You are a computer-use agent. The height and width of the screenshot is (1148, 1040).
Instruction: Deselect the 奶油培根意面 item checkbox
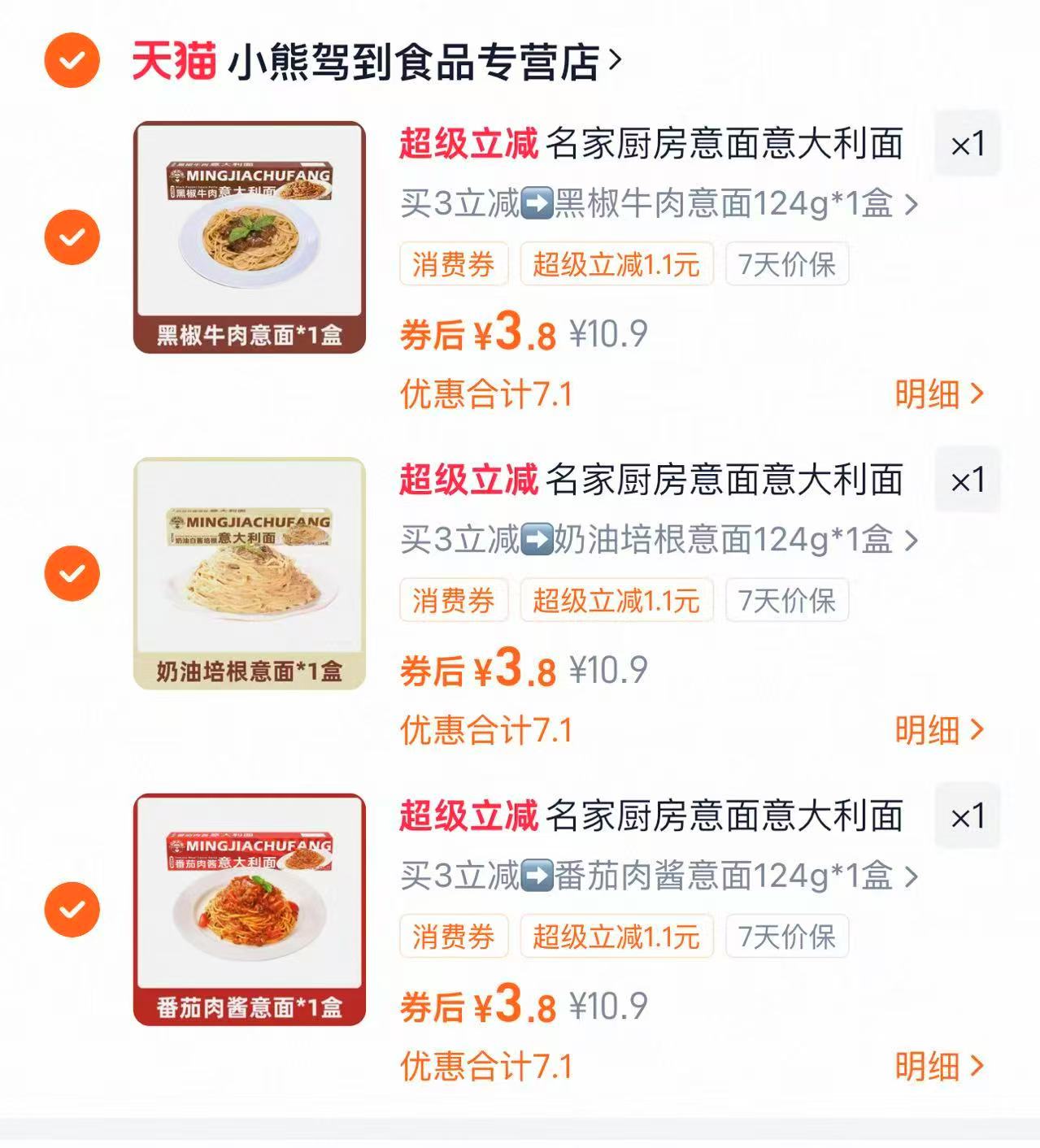point(72,572)
